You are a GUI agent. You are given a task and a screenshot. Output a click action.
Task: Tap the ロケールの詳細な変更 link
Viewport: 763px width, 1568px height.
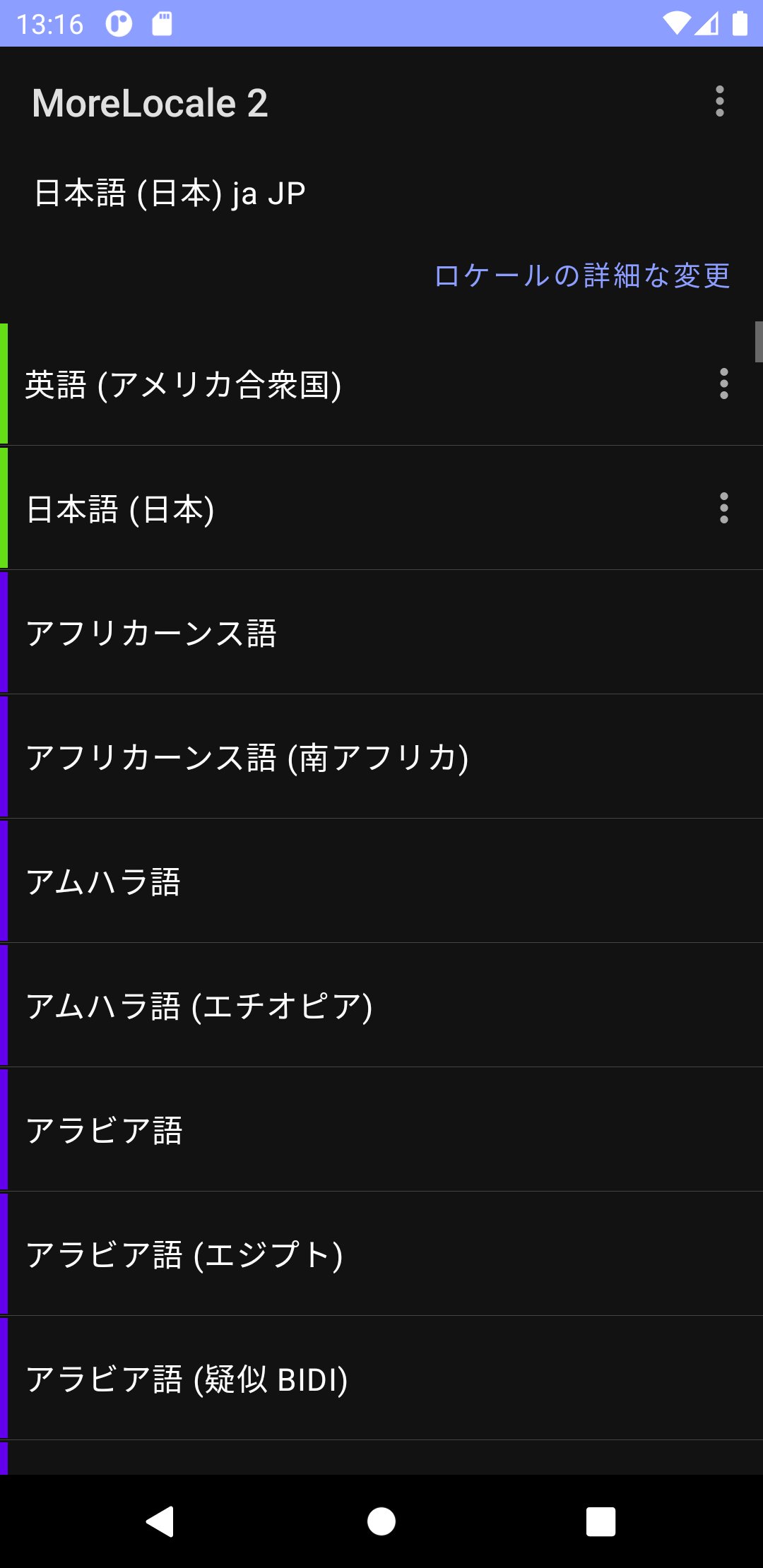pyautogui.click(x=582, y=275)
